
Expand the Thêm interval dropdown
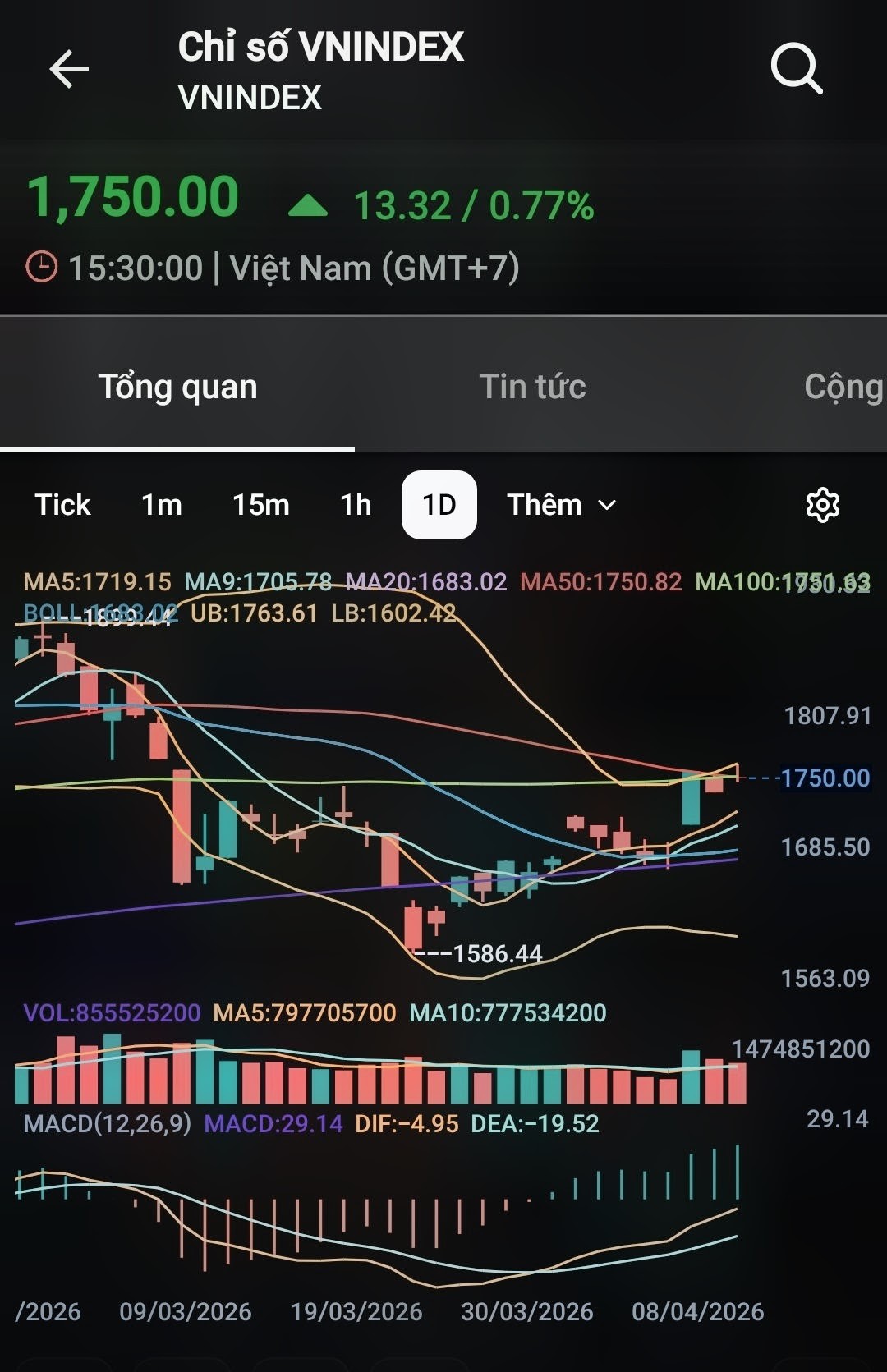point(561,504)
